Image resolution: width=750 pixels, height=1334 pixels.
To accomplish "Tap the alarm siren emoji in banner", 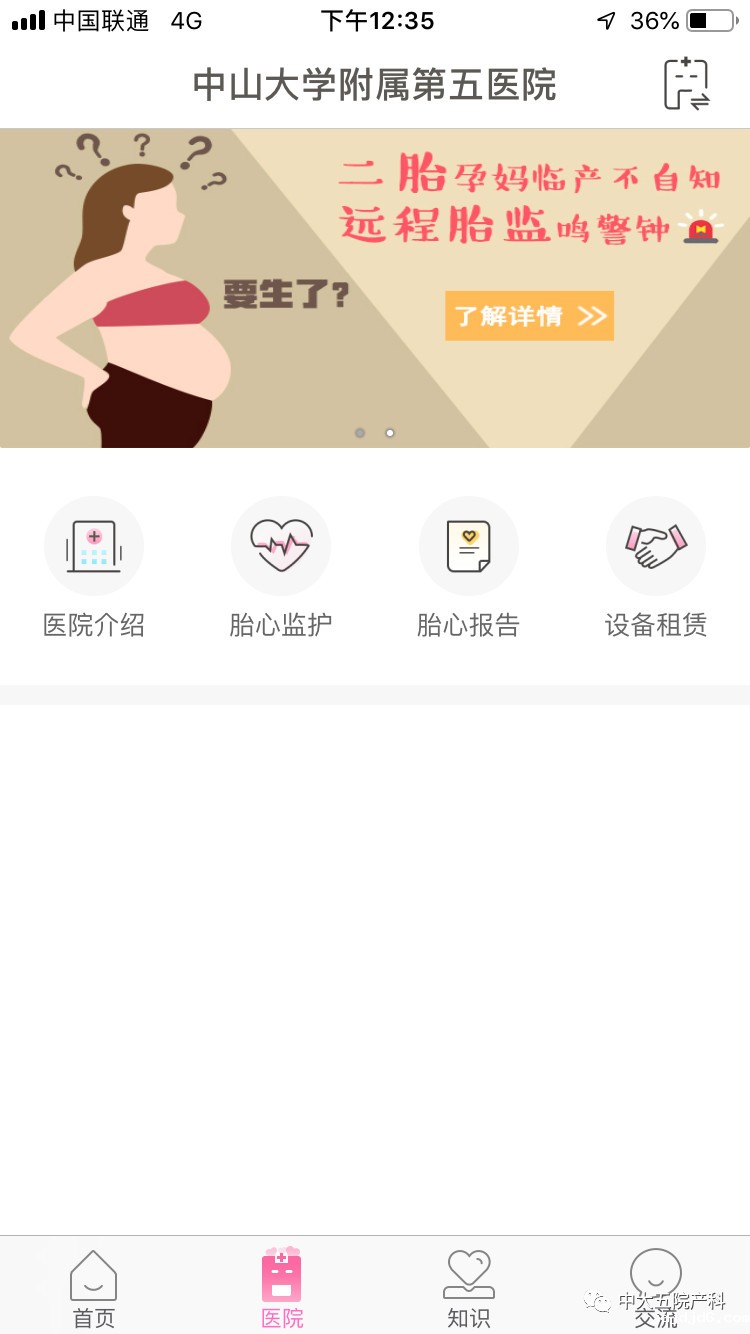I will tap(701, 227).
